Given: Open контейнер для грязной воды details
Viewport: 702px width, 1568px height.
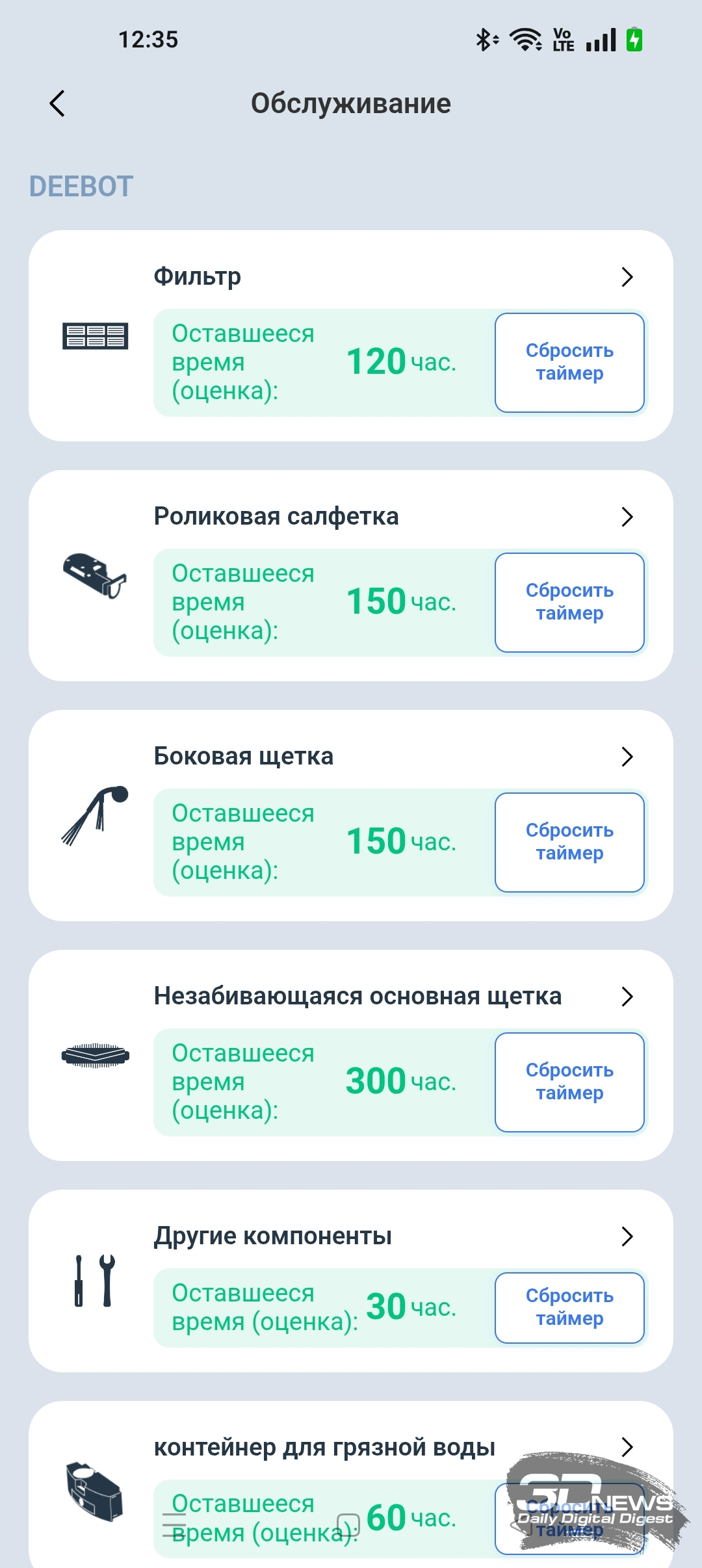Looking at the screenshot, I should (627, 1447).
